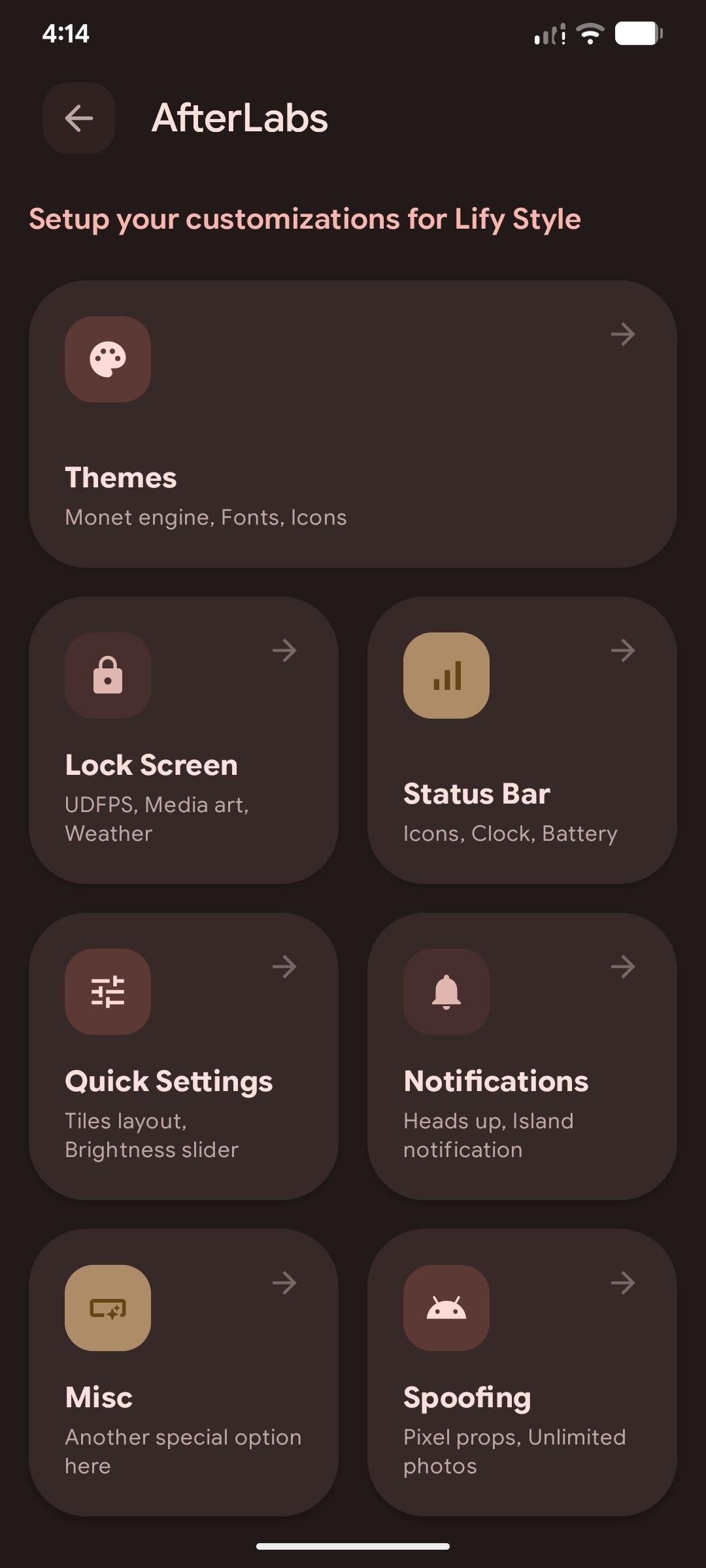This screenshot has height=1568, width=706.
Task: Open Status Bar settings
Action: click(x=522, y=740)
